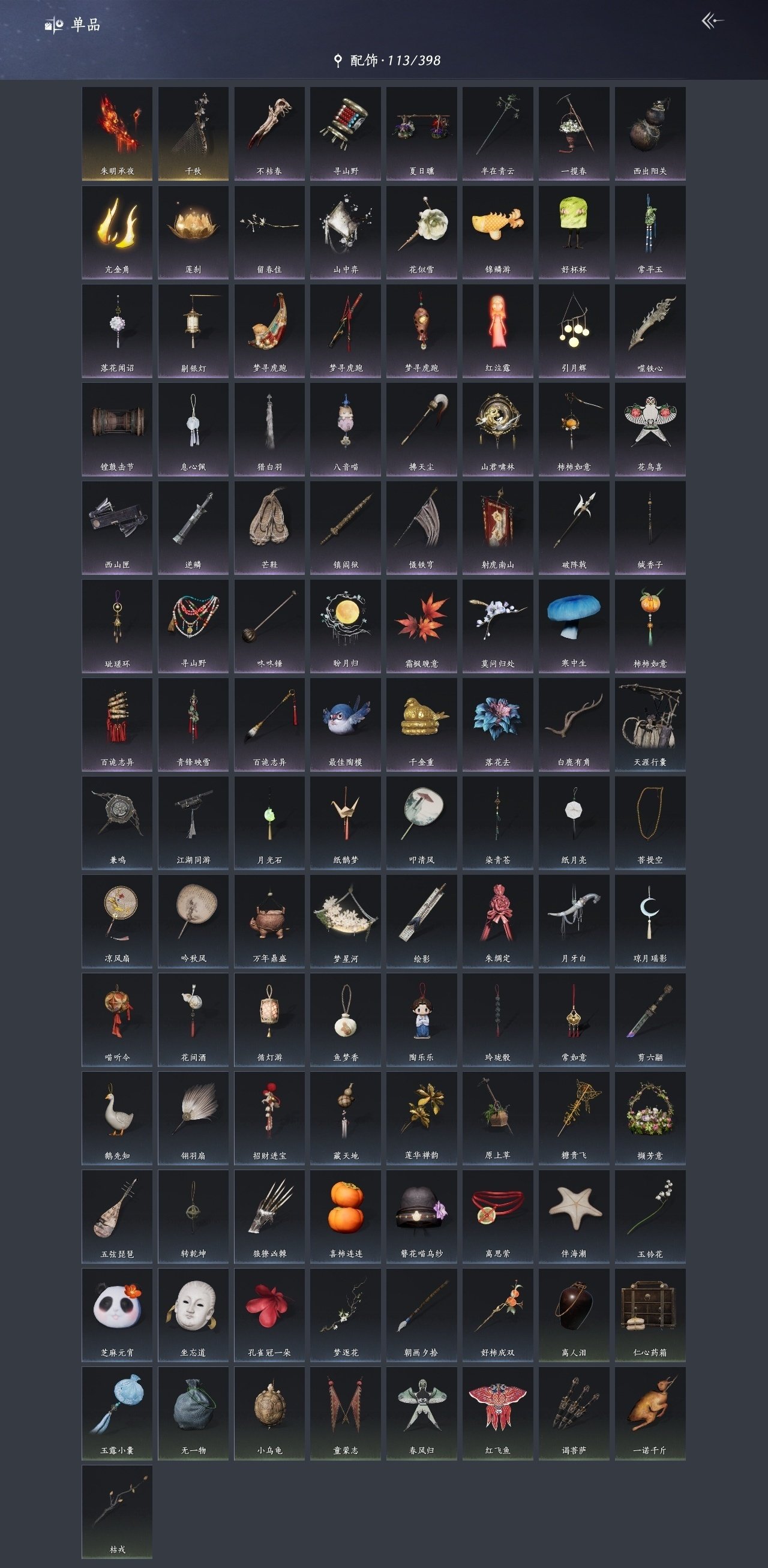Tap the 万年鼎盛 item tile
The width and height of the screenshot is (768, 1568).
269,921
